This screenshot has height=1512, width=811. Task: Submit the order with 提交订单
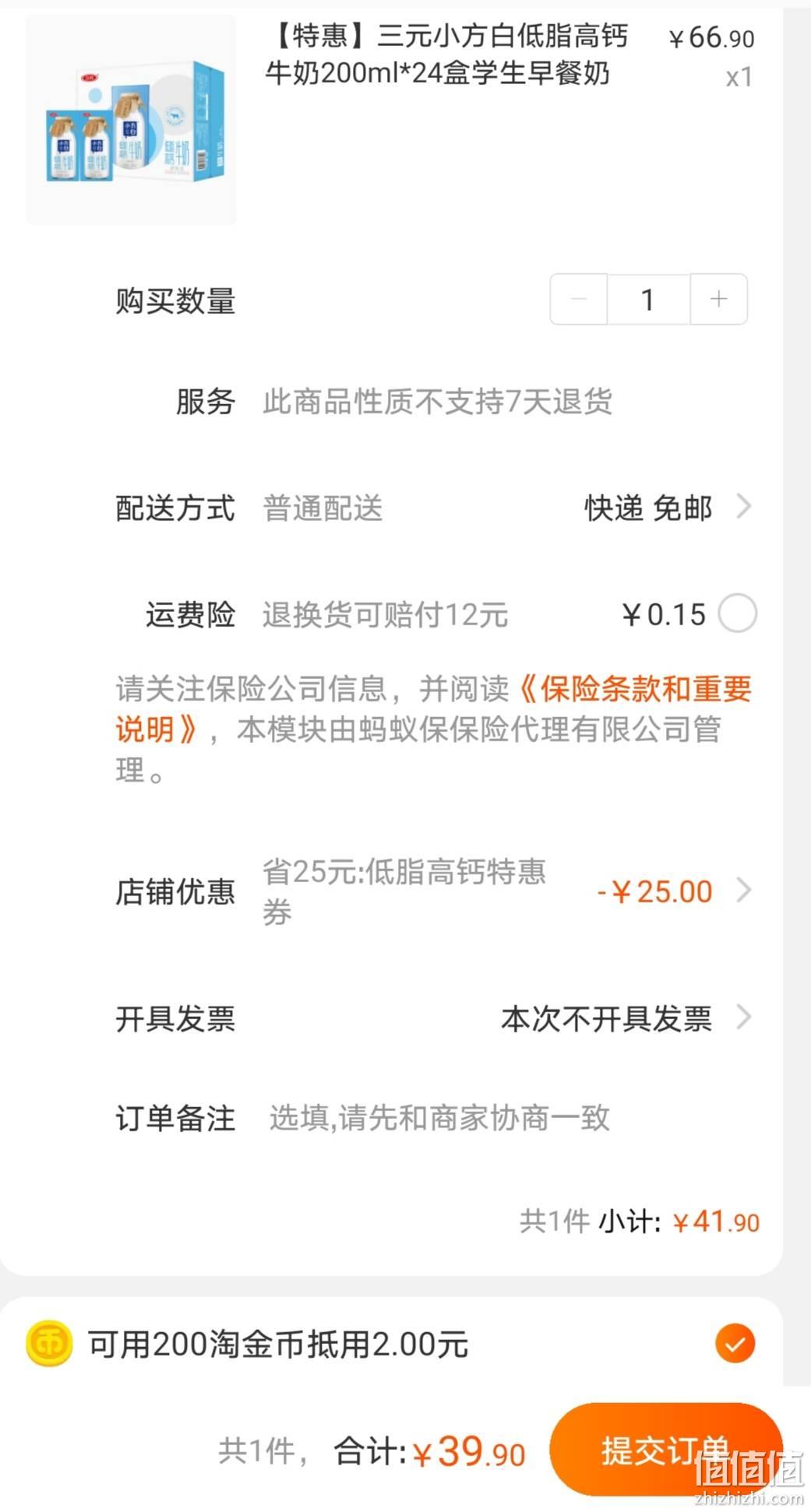pyautogui.click(x=666, y=1450)
